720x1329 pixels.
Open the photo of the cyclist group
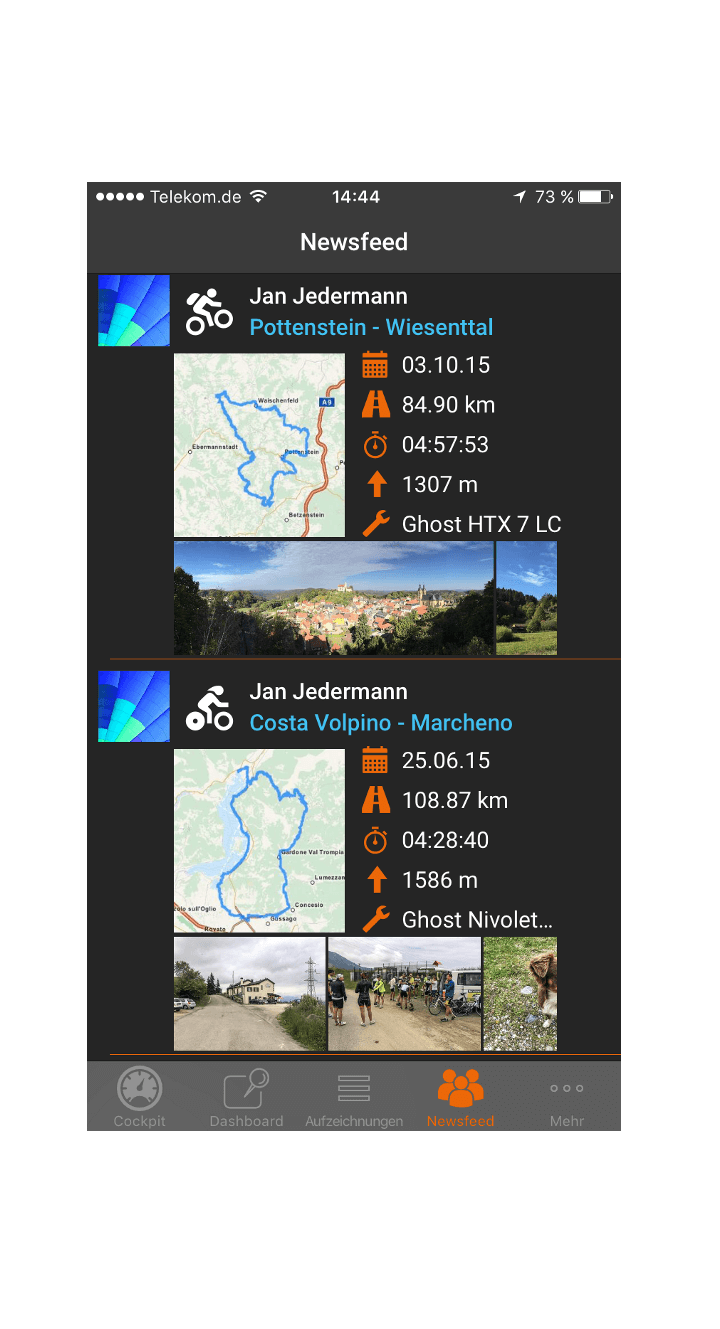point(404,994)
